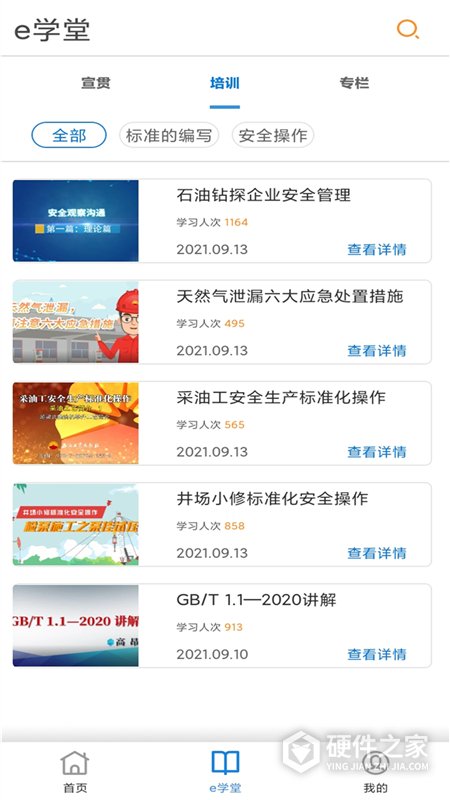The height and width of the screenshot is (800, 450).
Task: Open the 石油钻探企业安全管理 course thumbnail
Action: click(x=76, y=220)
